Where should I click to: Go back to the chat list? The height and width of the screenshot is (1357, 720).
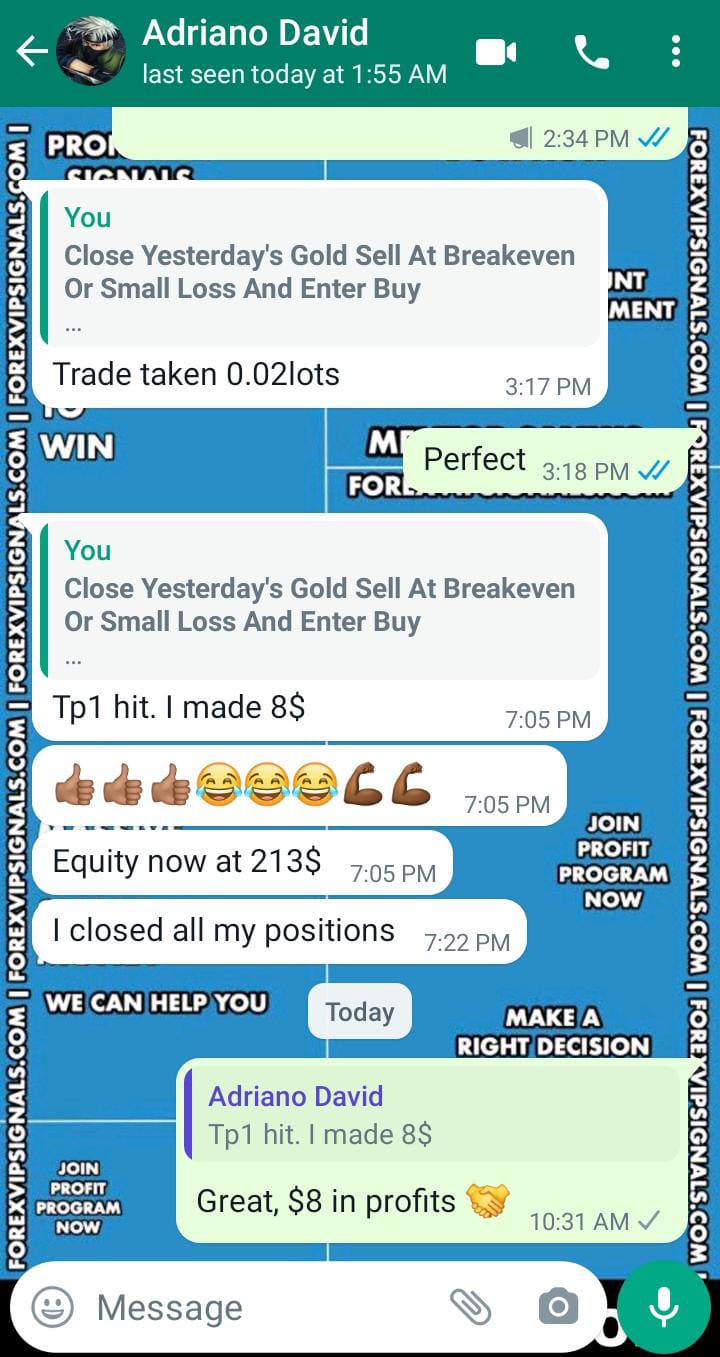click(30, 52)
